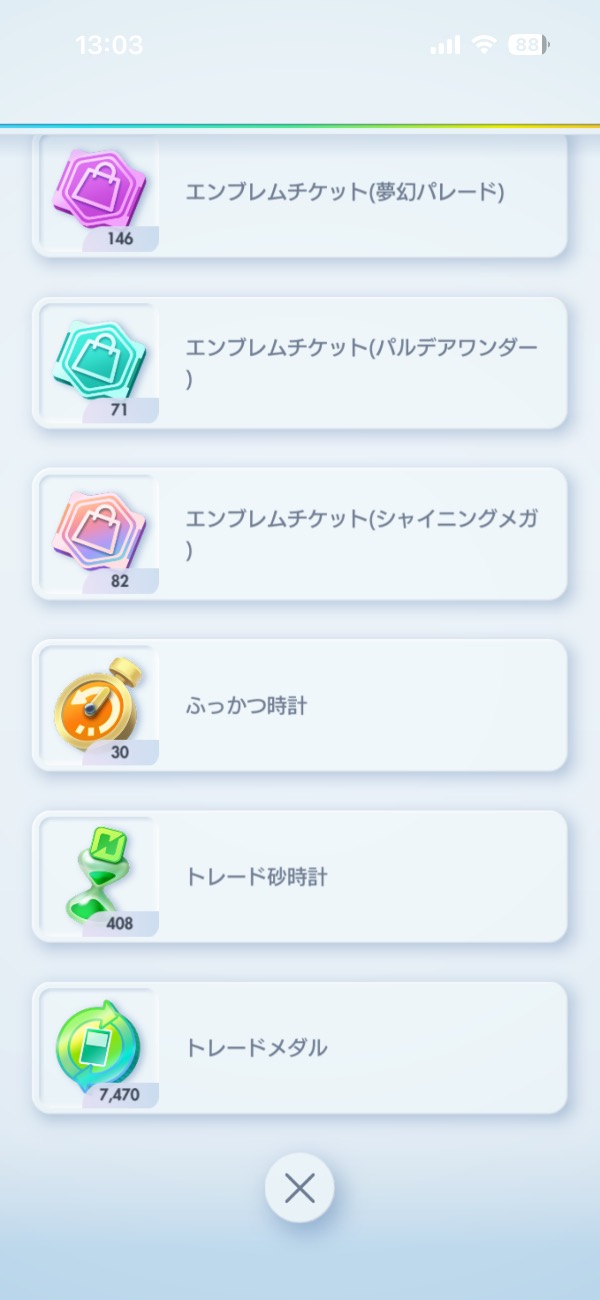Tap the トレード砂時計 item row
600x1300 pixels.
tap(300, 876)
